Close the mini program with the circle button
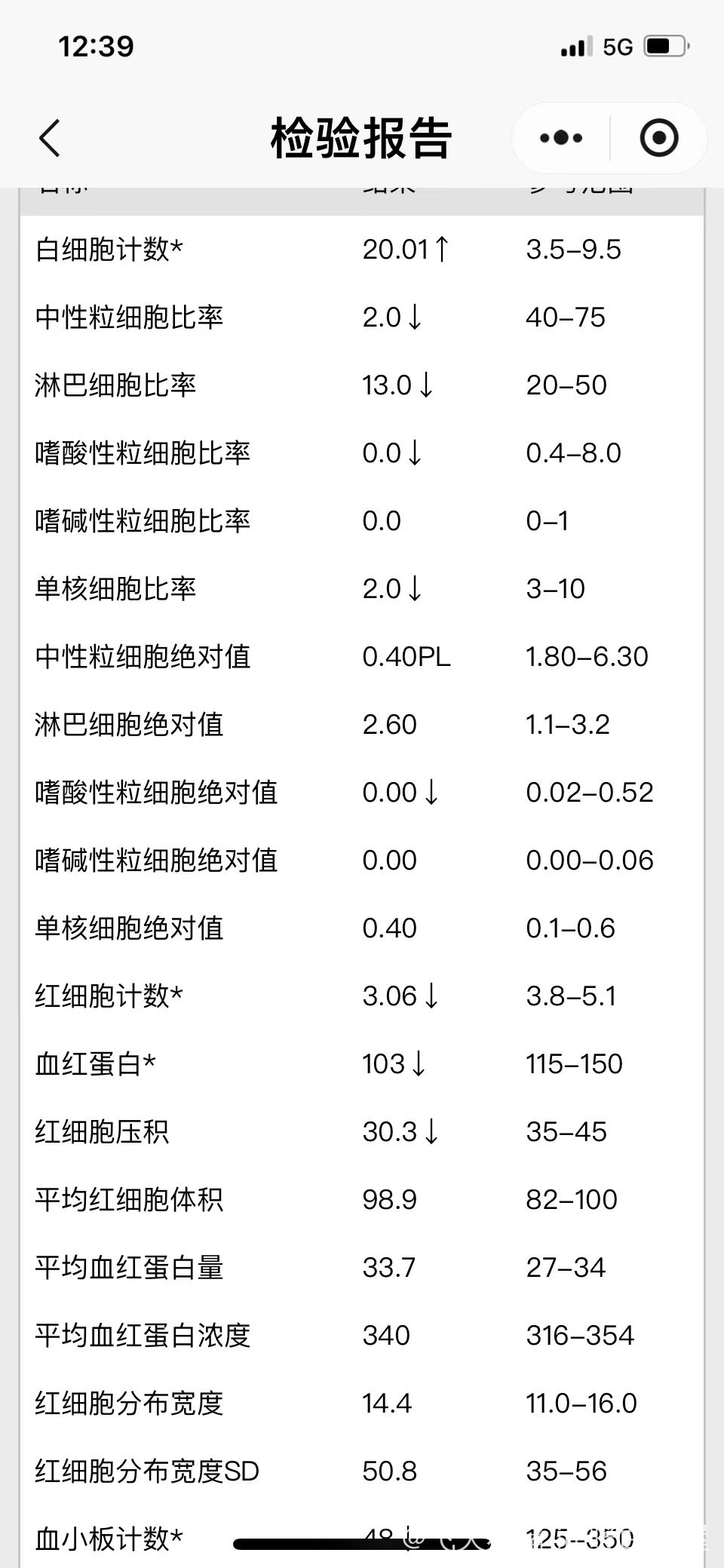The image size is (724, 1568). pyautogui.click(x=659, y=138)
